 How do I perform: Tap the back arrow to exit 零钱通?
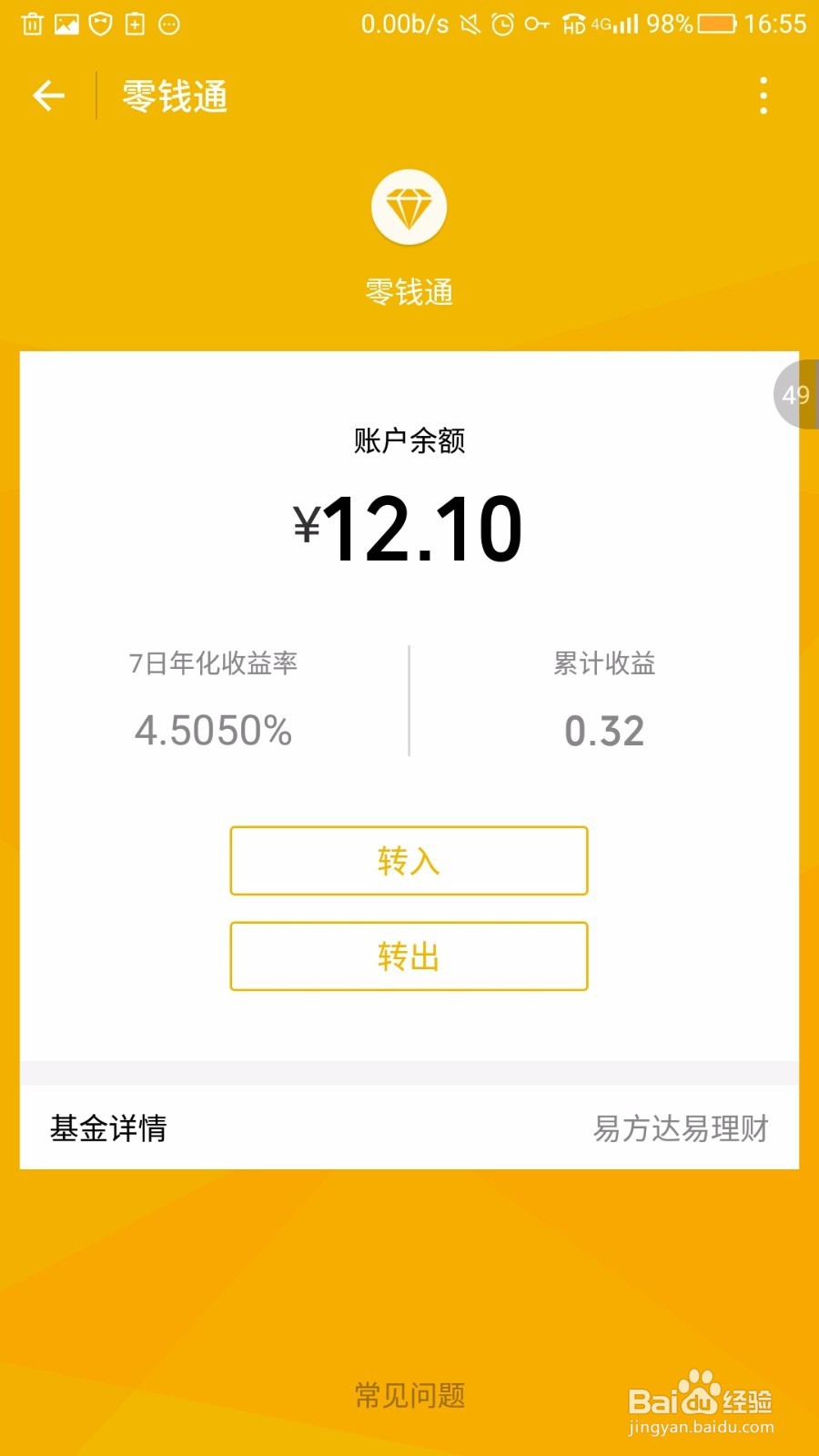pyautogui.click(x=47, y=95)
